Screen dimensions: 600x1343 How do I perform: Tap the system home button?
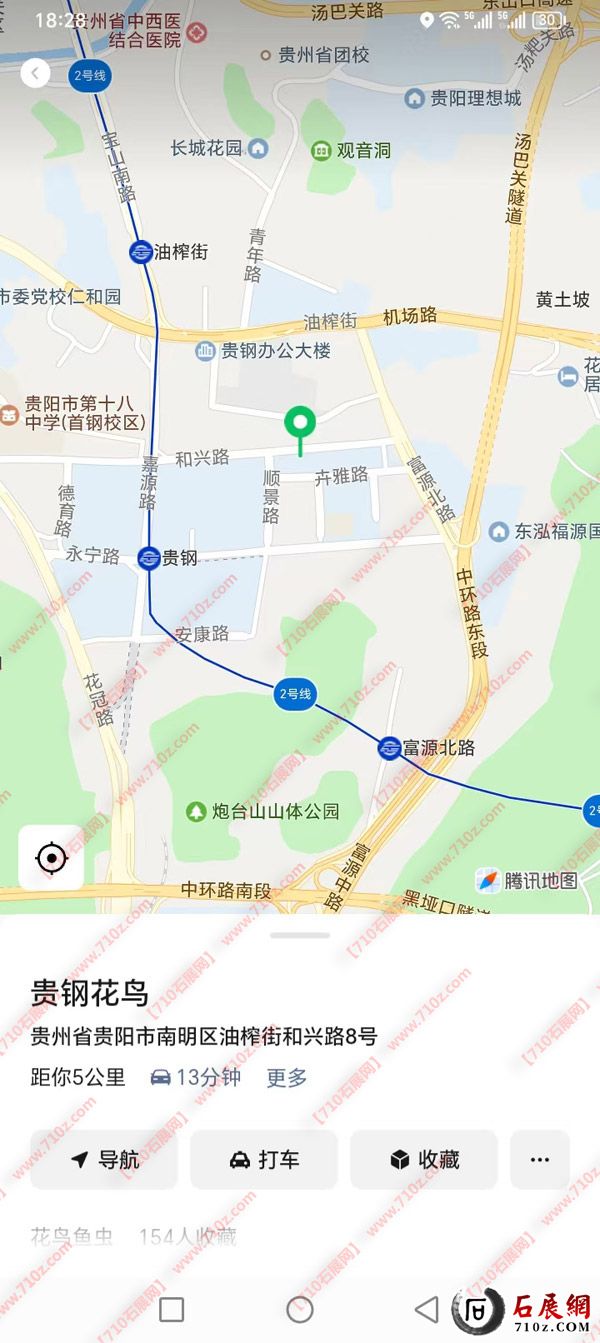pyautogui.click(x=300, y=1309)
